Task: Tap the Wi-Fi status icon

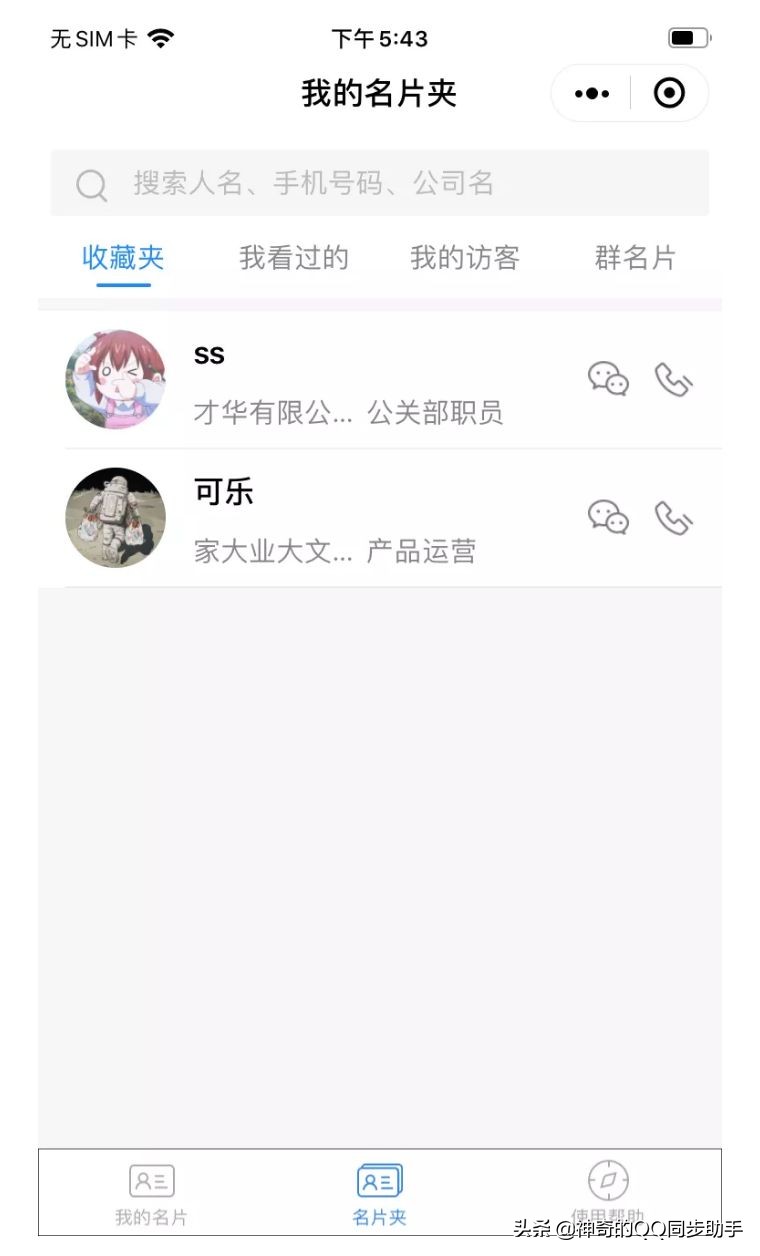Action: point(160,37)
